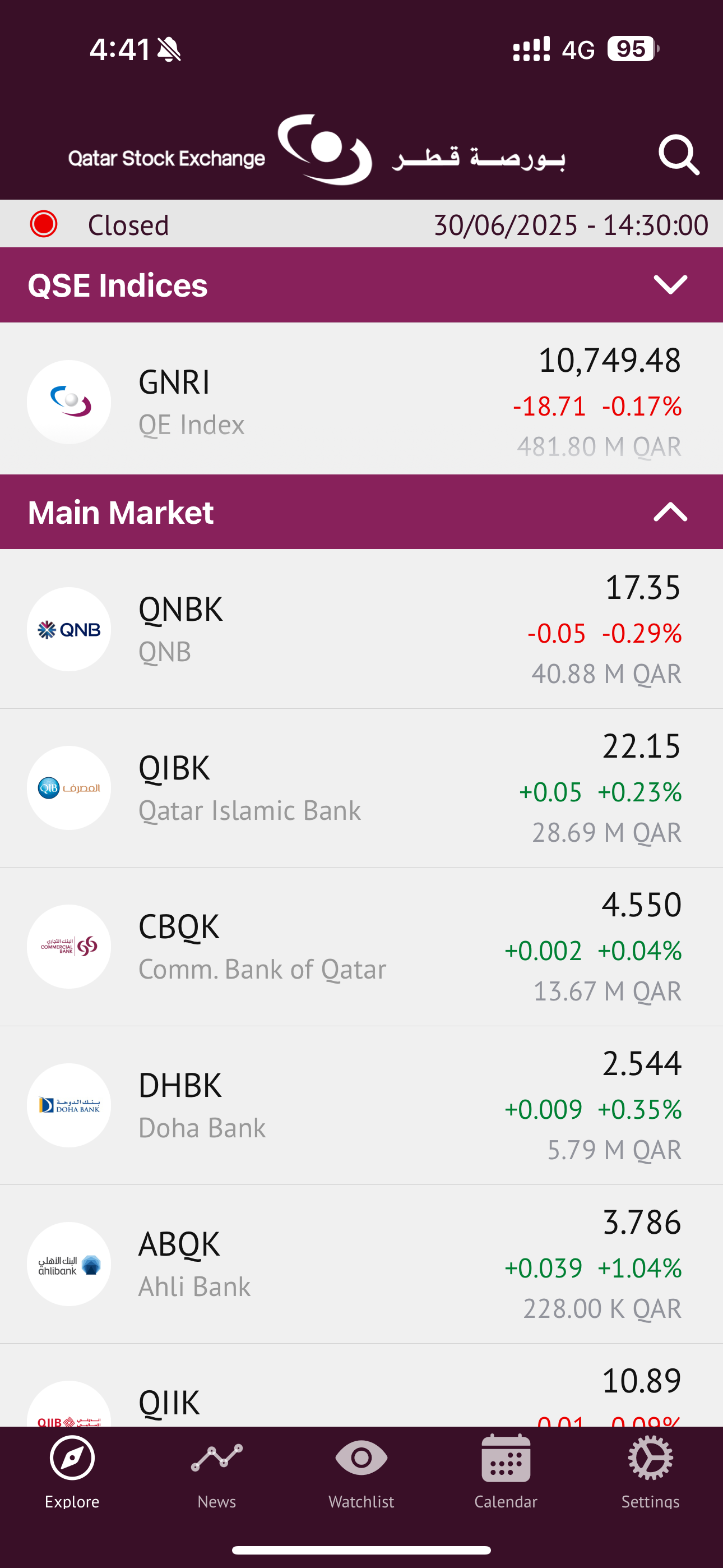Open the GNRI QE Index details

tap(361, 400)
